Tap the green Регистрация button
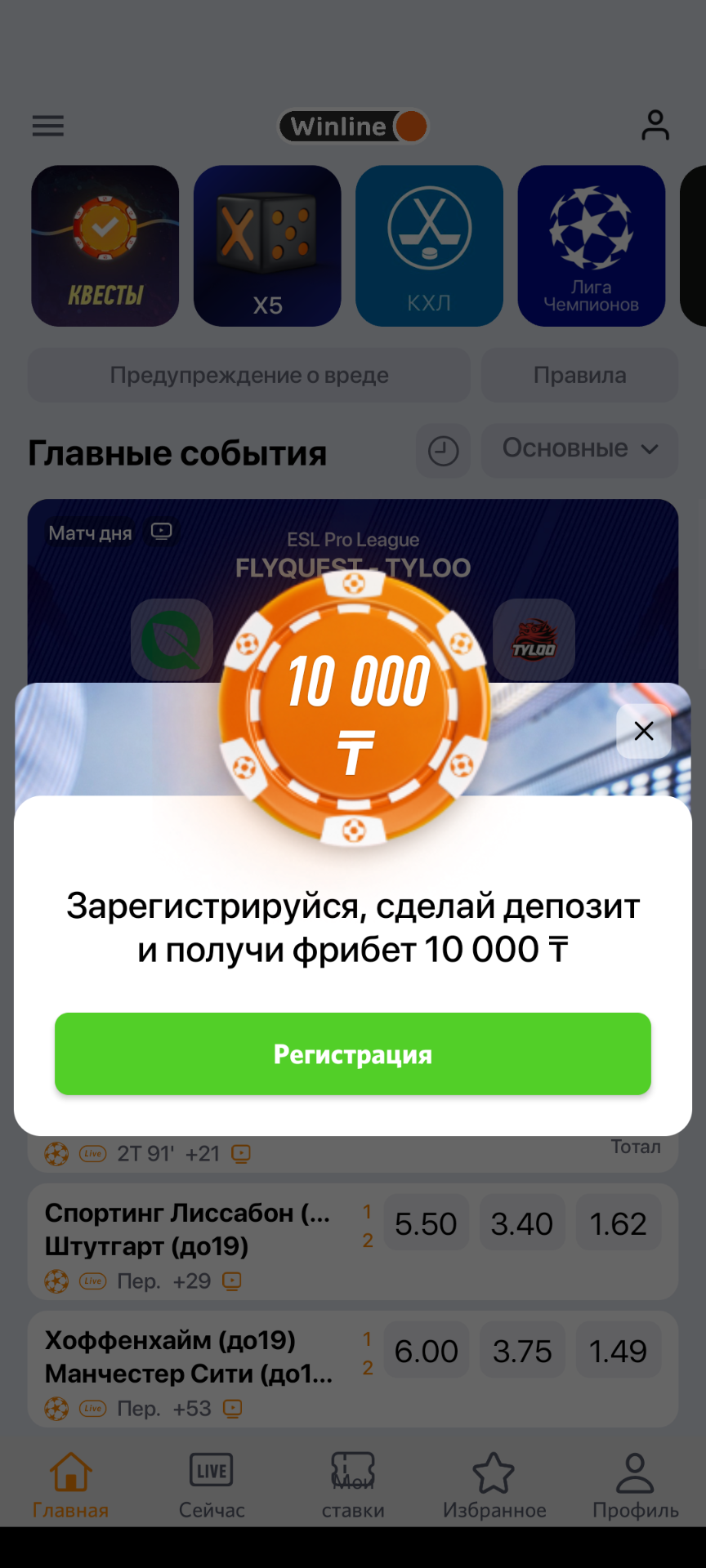Image resolution: width=706 pixels, height=1568 pixels. click(353, 1053)
